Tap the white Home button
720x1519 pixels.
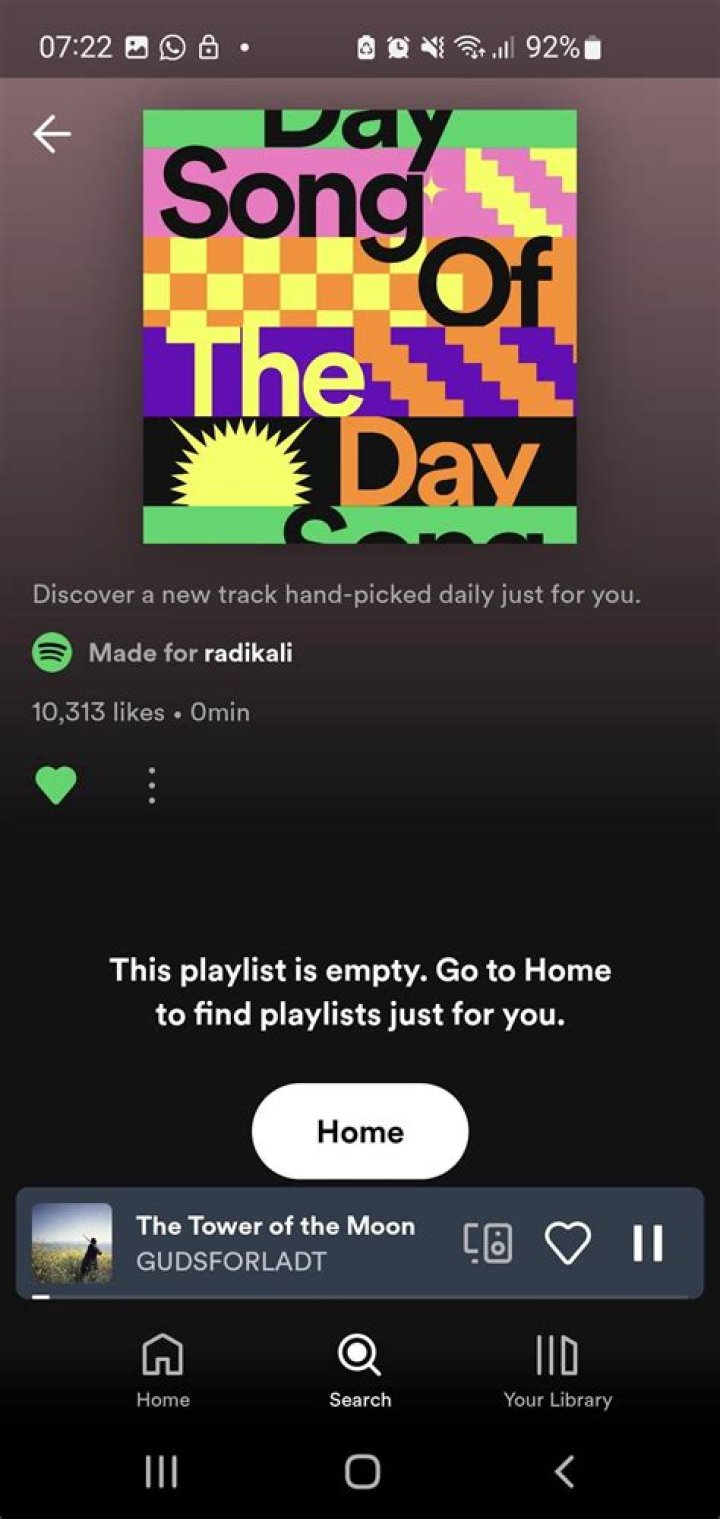(x=360, y=1131)
